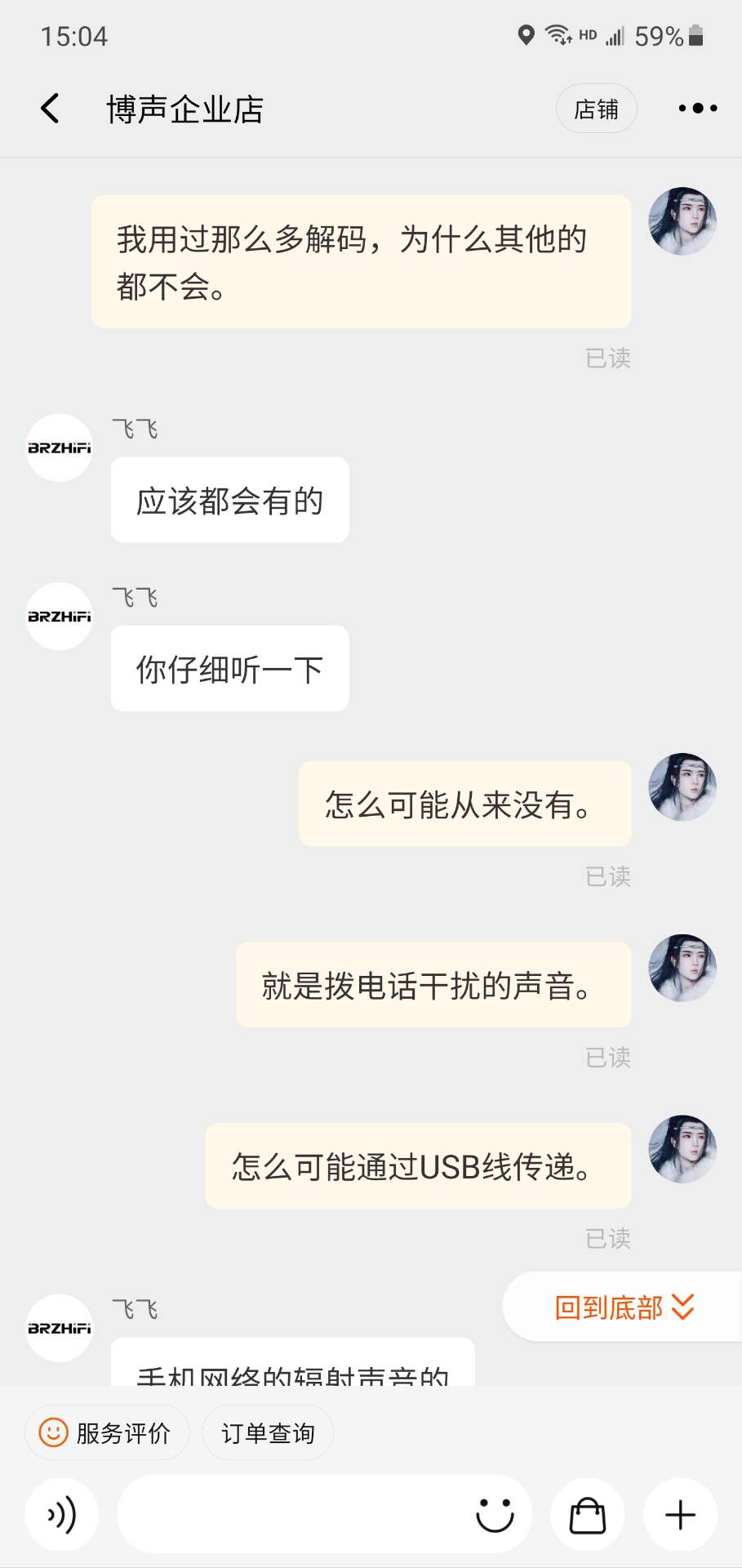Jump to latest with 回到底部

pyautogui.click(x=624, y=1307)
